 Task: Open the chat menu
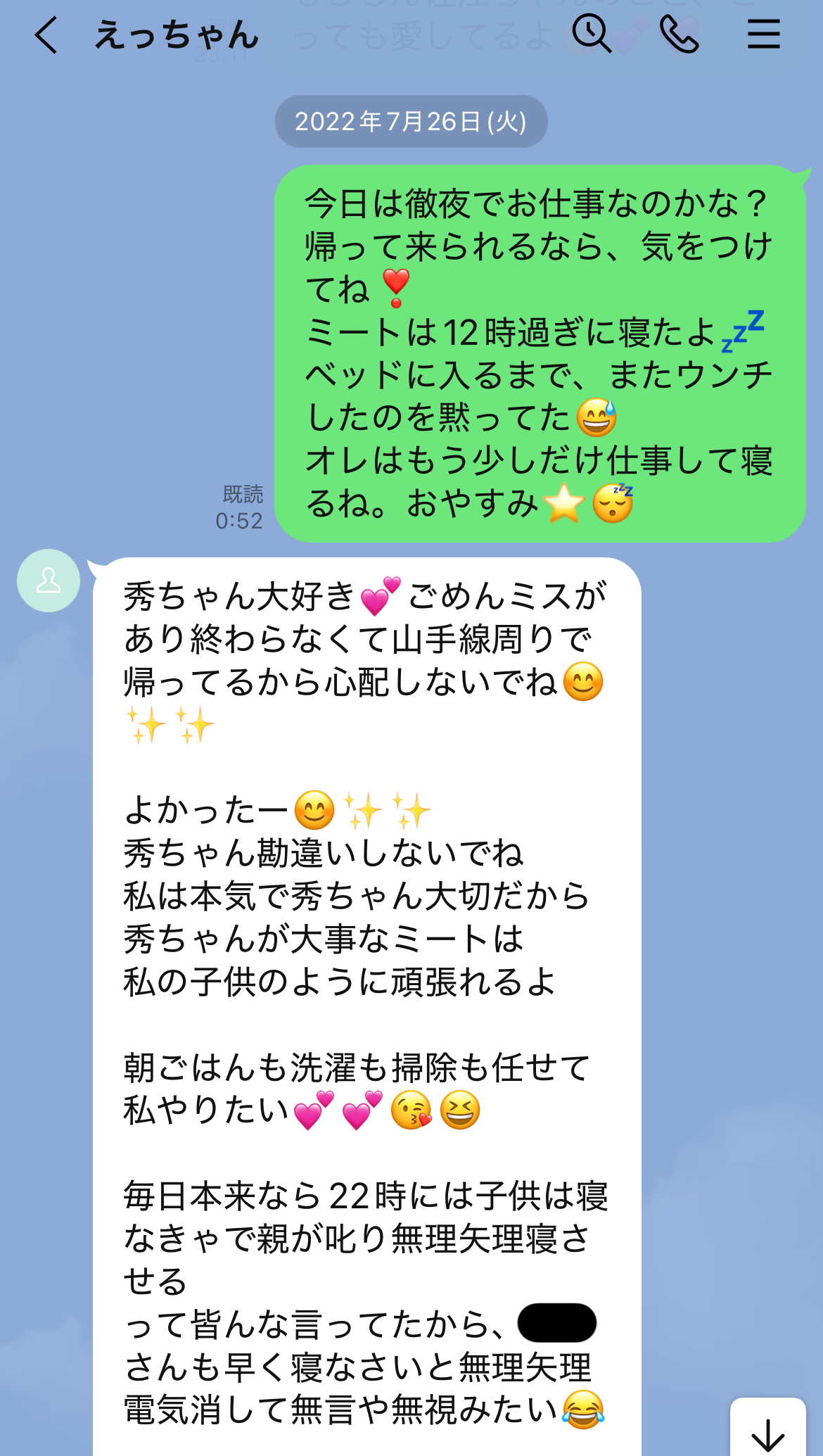point(763,34)
